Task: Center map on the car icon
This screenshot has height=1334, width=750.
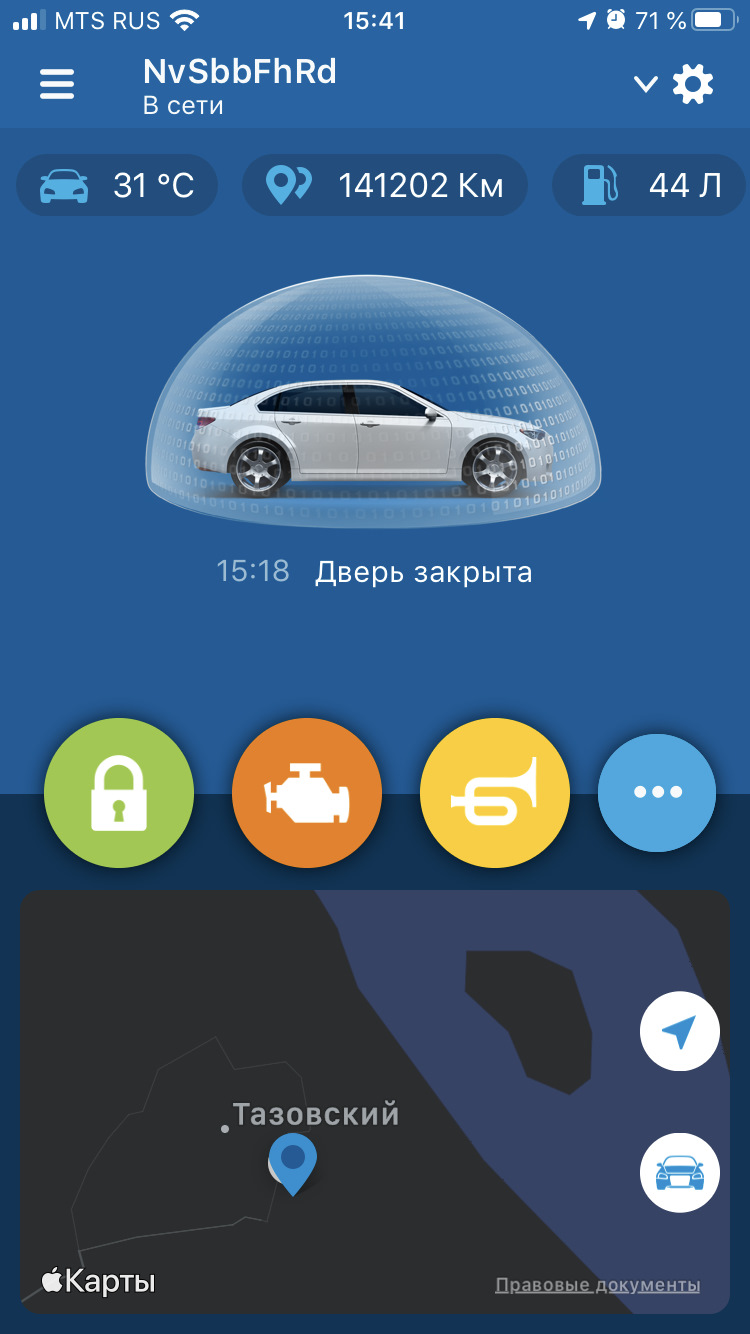Action: [x=680, y=1172]
